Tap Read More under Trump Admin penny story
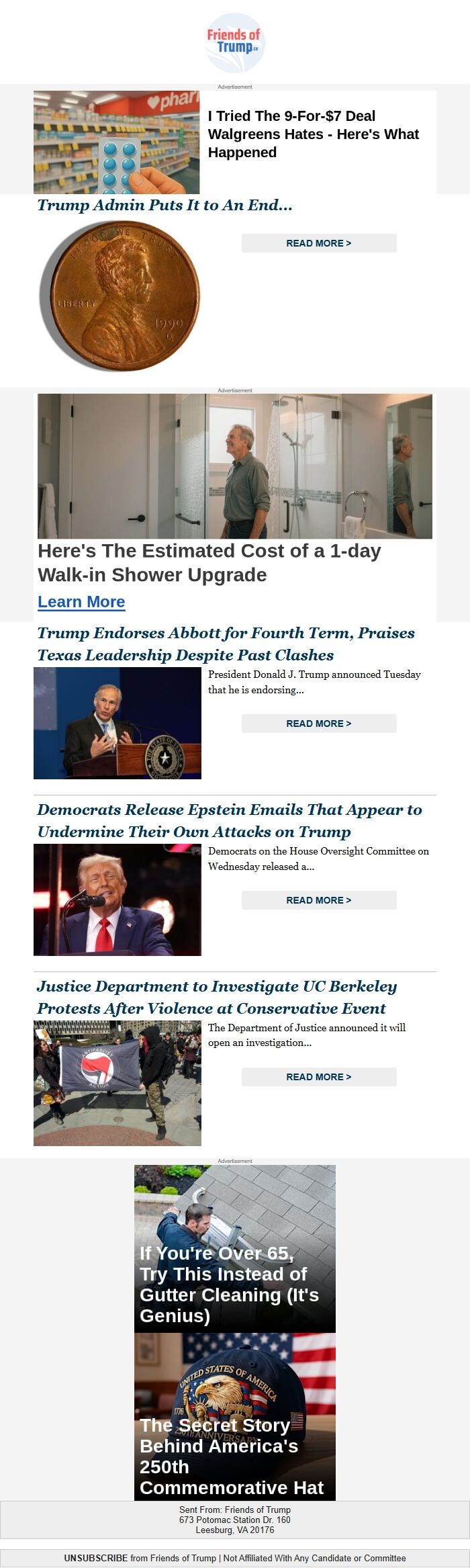Viewport: 470px width, 1568px height. point(318,243)
